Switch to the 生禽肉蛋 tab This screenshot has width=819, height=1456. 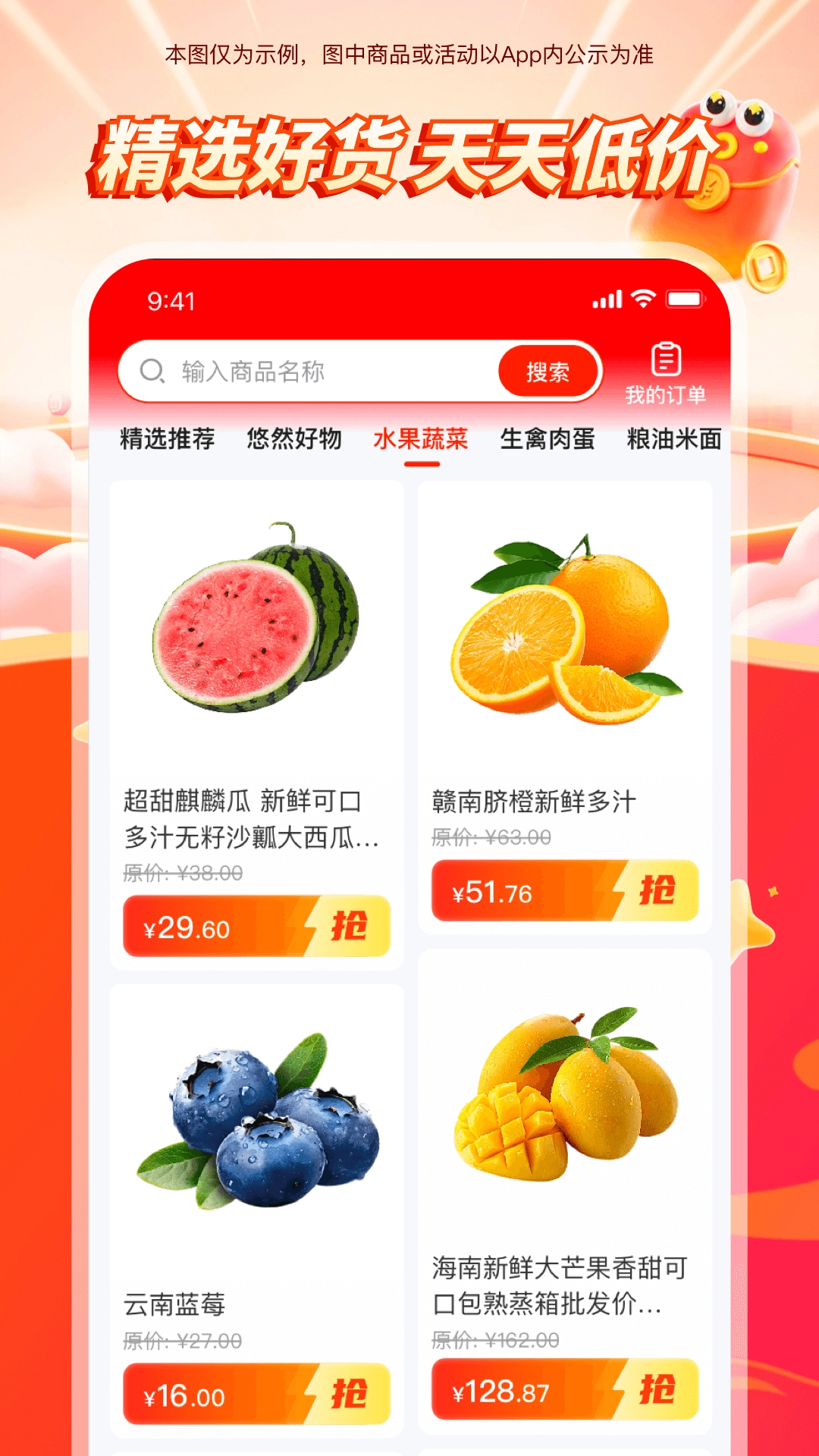tap(548, 438)
